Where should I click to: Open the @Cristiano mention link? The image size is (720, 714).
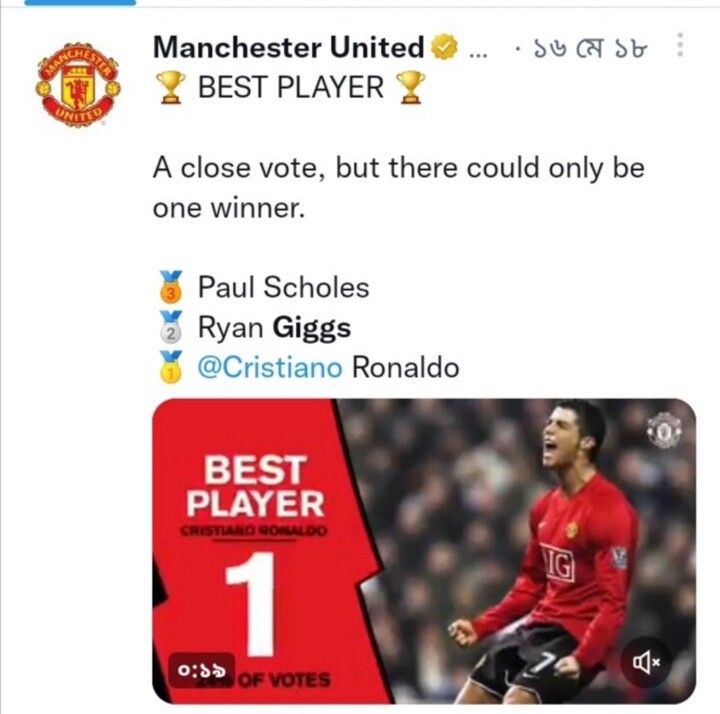pyautogui.click(x=270, y=368)
